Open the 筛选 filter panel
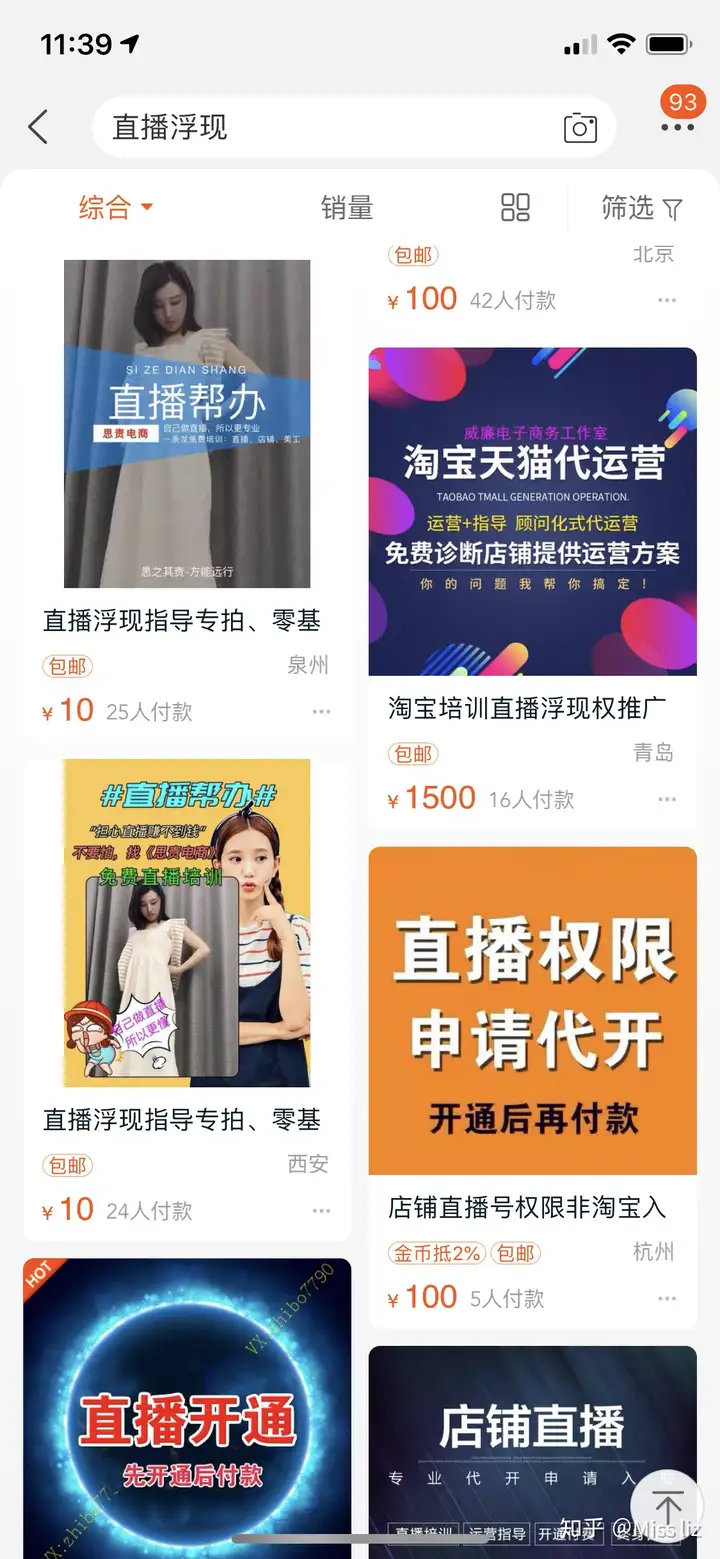 coord(641,207)
